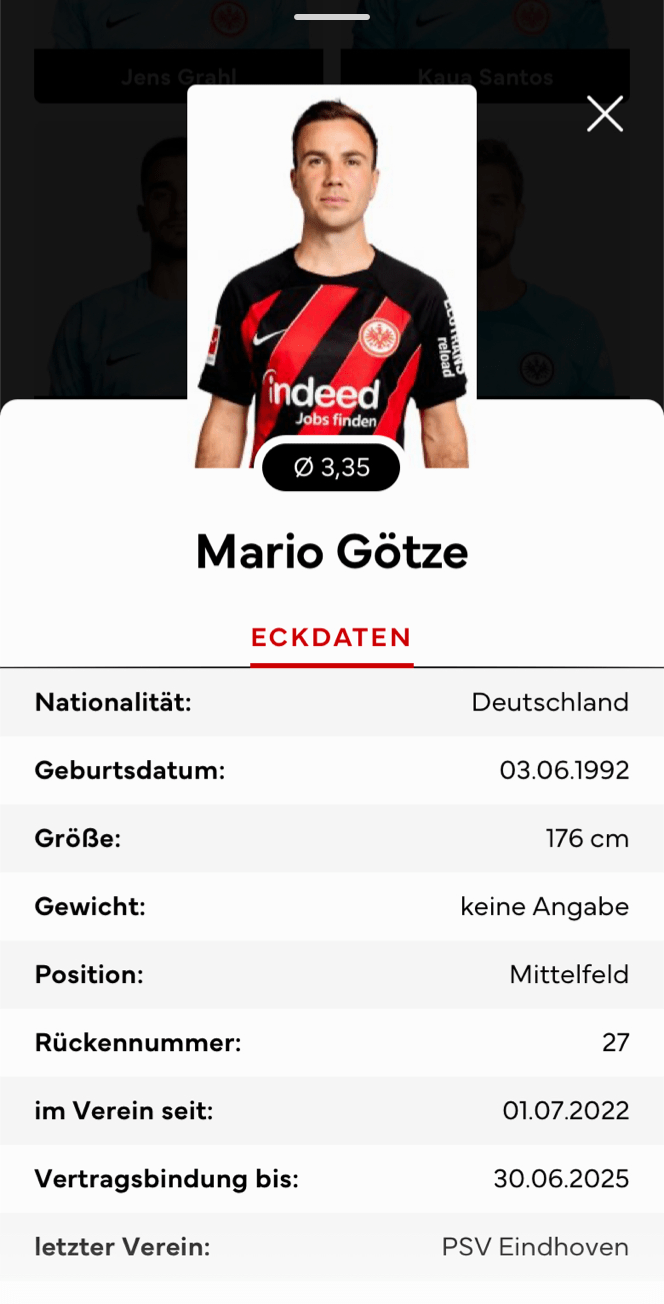Close the Mario Götze player details
The image size is (664, 1304).
click(x=605, y=114)
